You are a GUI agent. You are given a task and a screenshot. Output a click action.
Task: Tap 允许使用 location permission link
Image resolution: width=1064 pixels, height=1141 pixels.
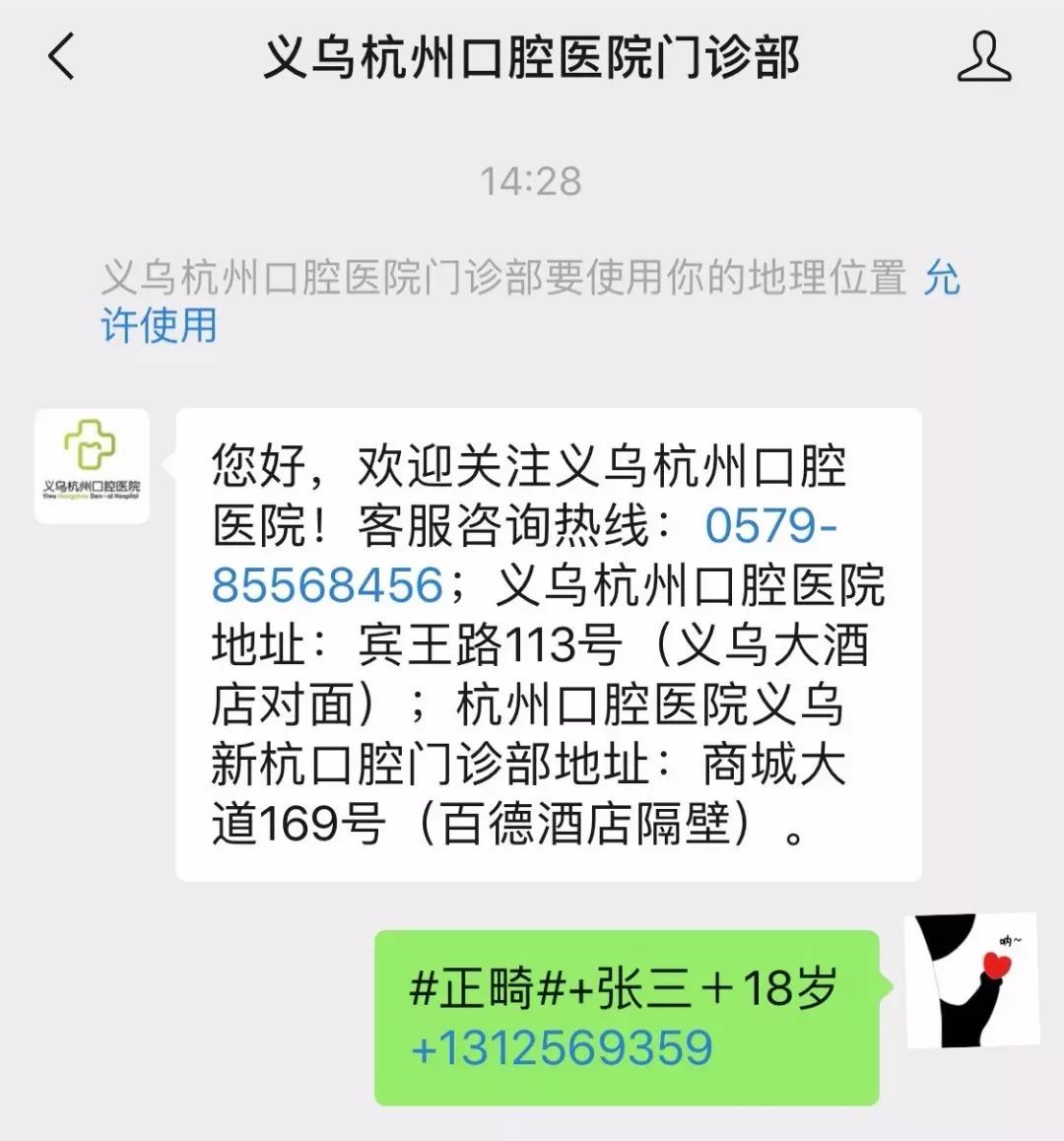158,325
